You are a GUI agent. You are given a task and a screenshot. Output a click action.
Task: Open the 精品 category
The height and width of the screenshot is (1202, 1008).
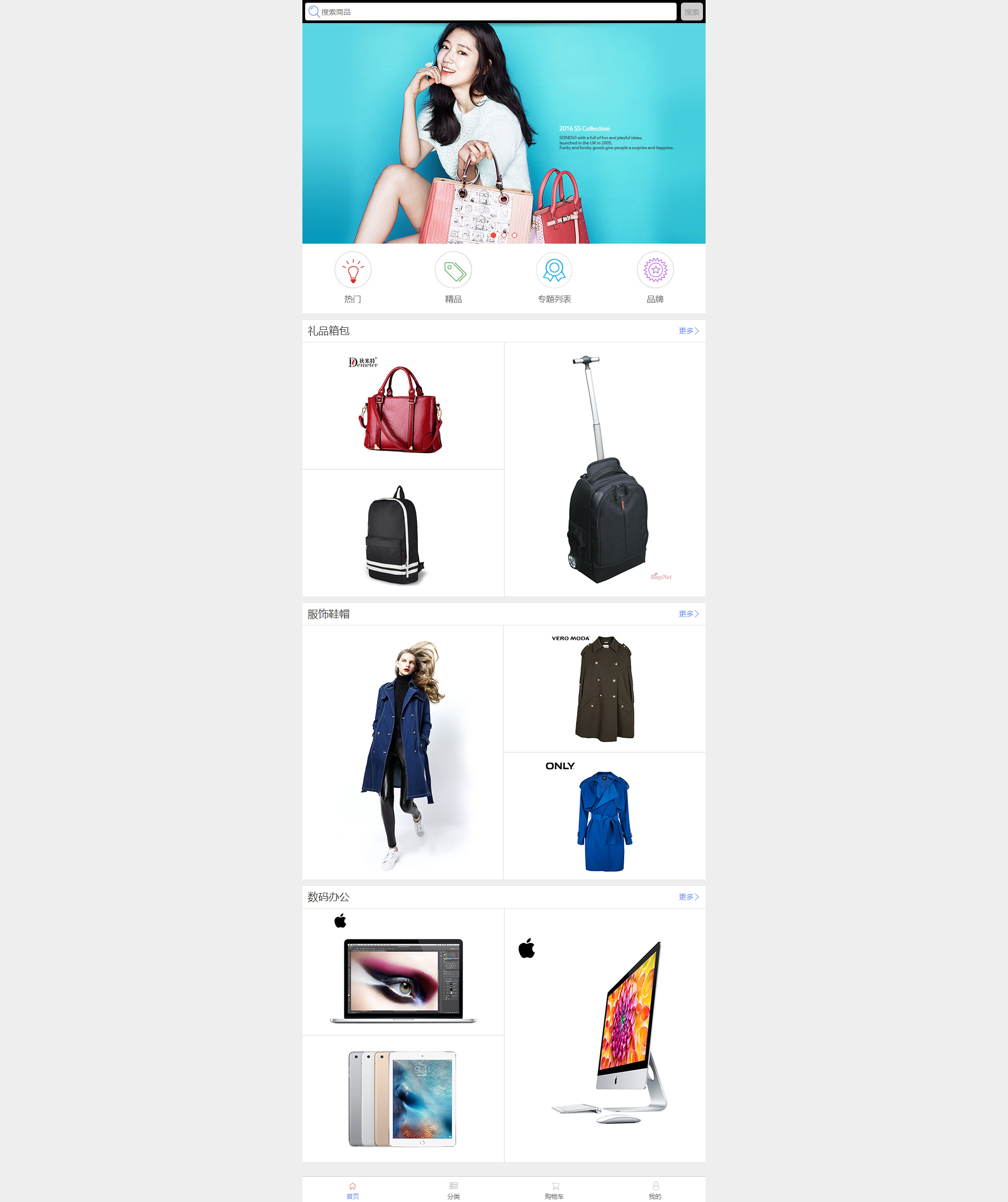tap(454, 278)
